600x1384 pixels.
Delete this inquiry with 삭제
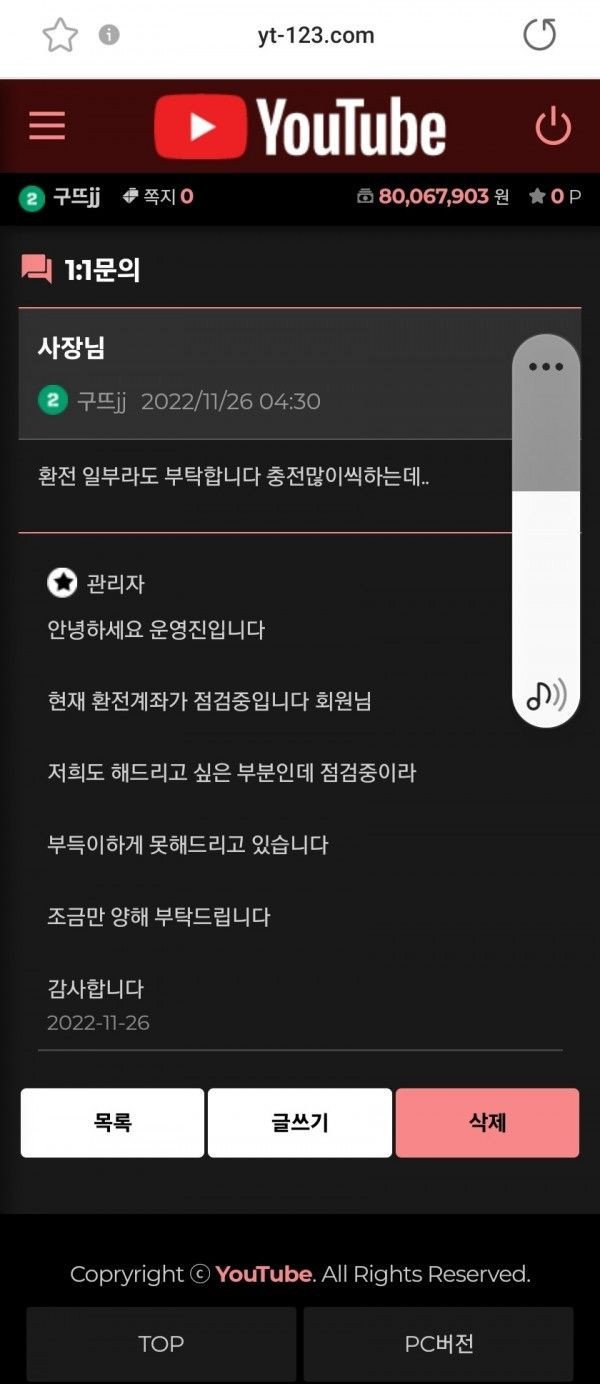(x=487, y=1123)
